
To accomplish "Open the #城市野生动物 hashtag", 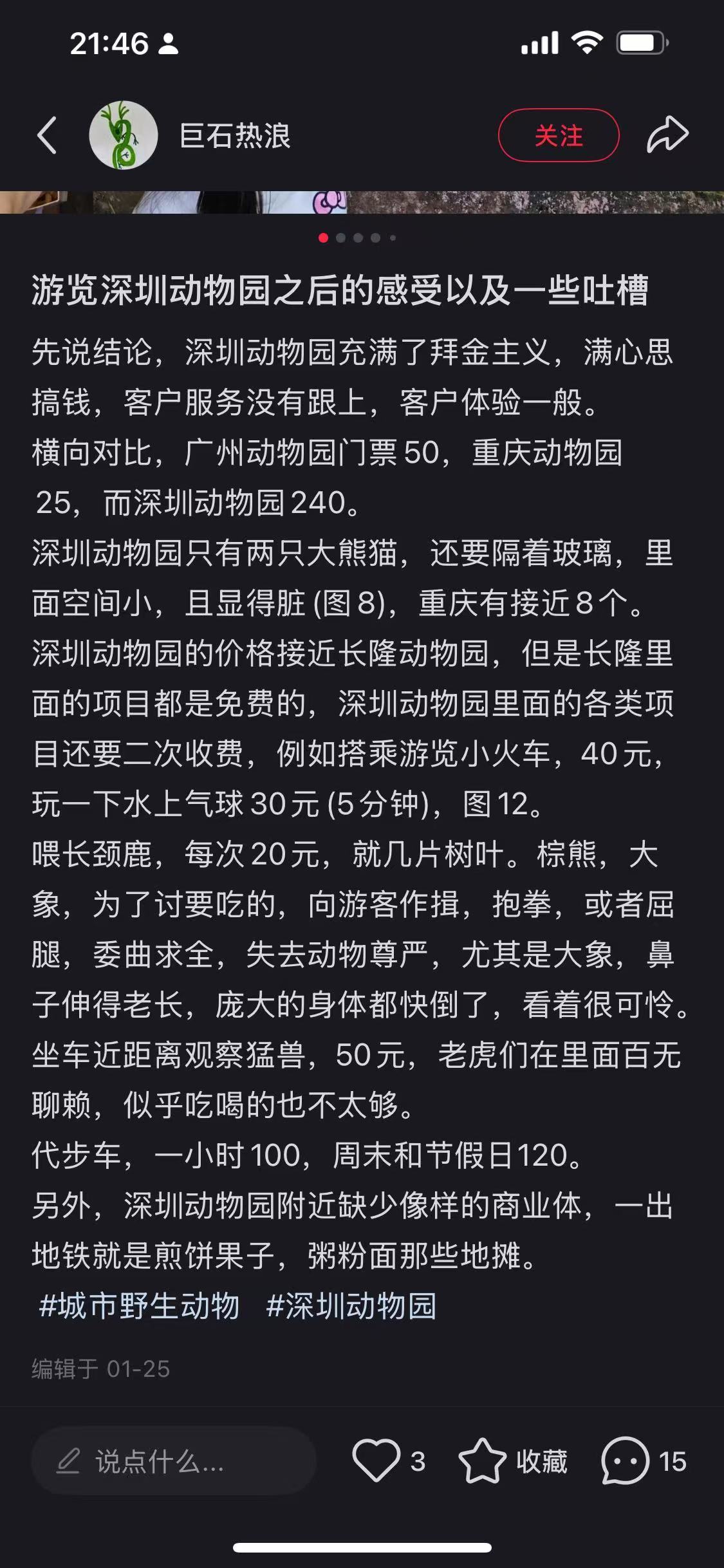I will click(x=139, y=1306).
